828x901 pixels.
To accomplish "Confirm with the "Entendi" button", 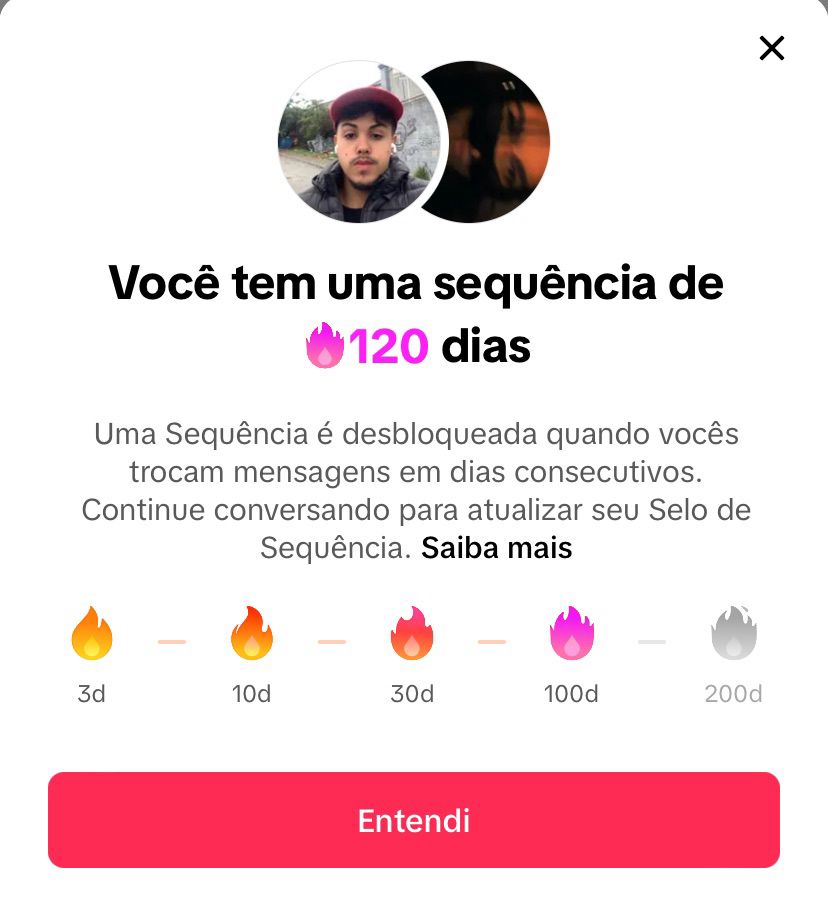I will (414, 820).
